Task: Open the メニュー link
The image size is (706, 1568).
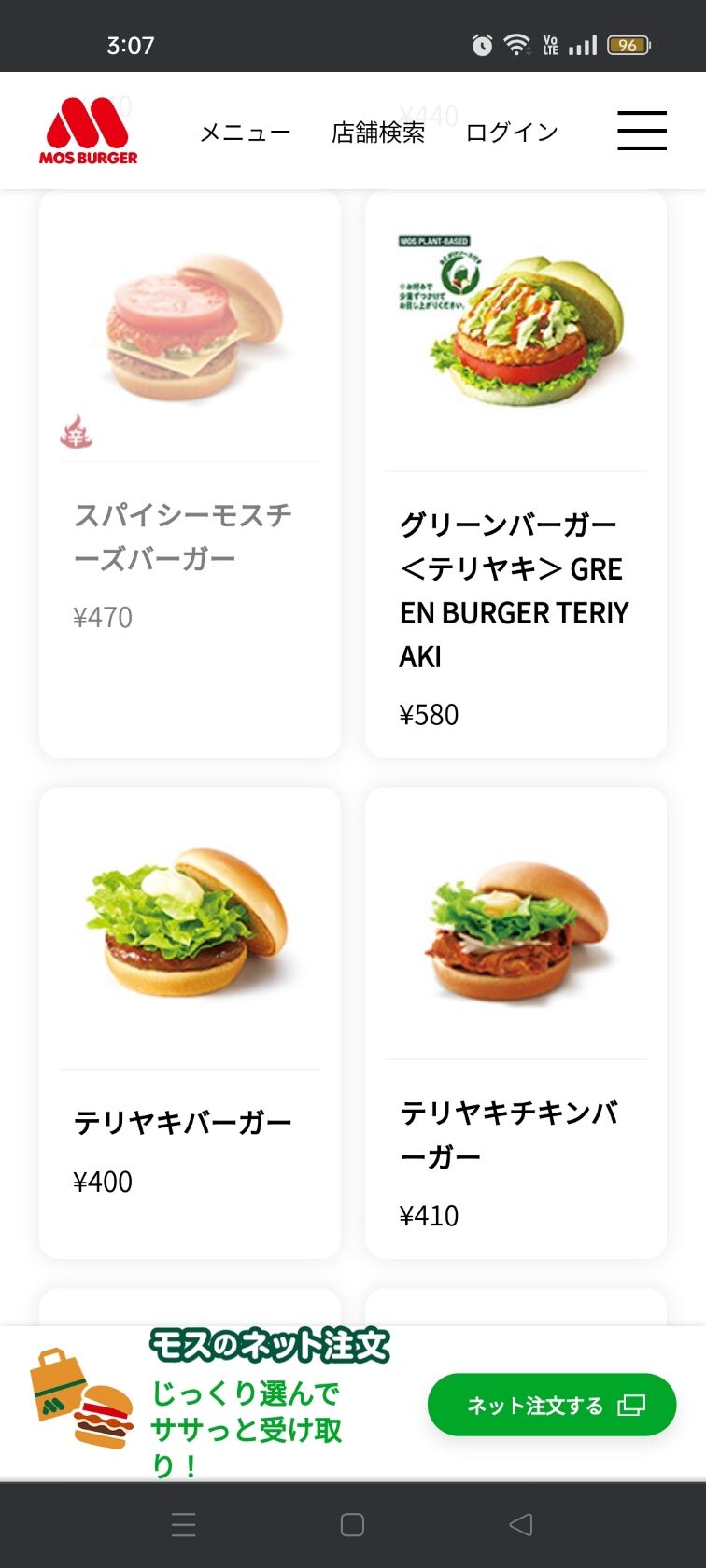Action: (x=246, y=133)
